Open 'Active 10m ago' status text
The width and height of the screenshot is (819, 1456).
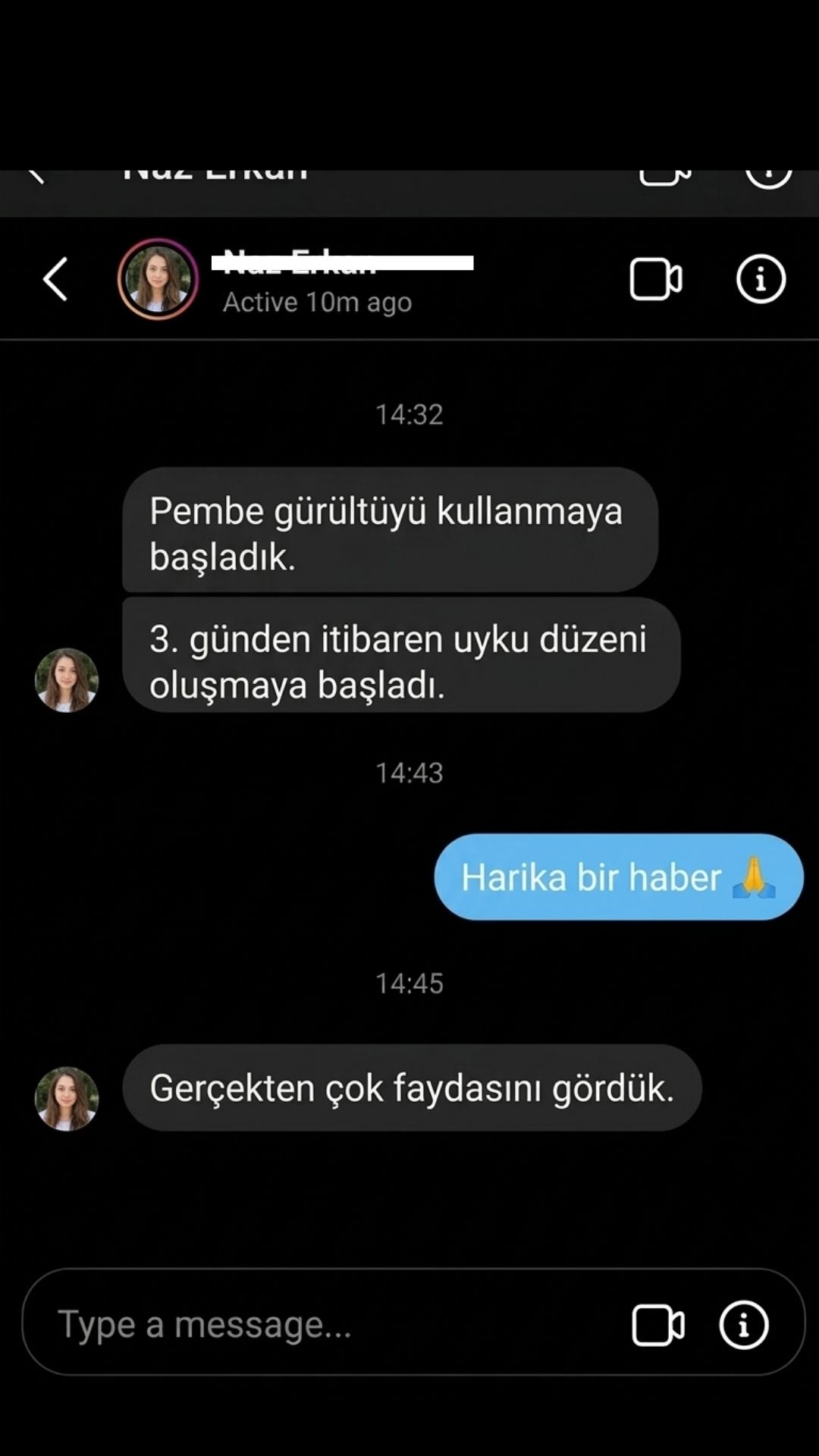click(x=316, y=302)
